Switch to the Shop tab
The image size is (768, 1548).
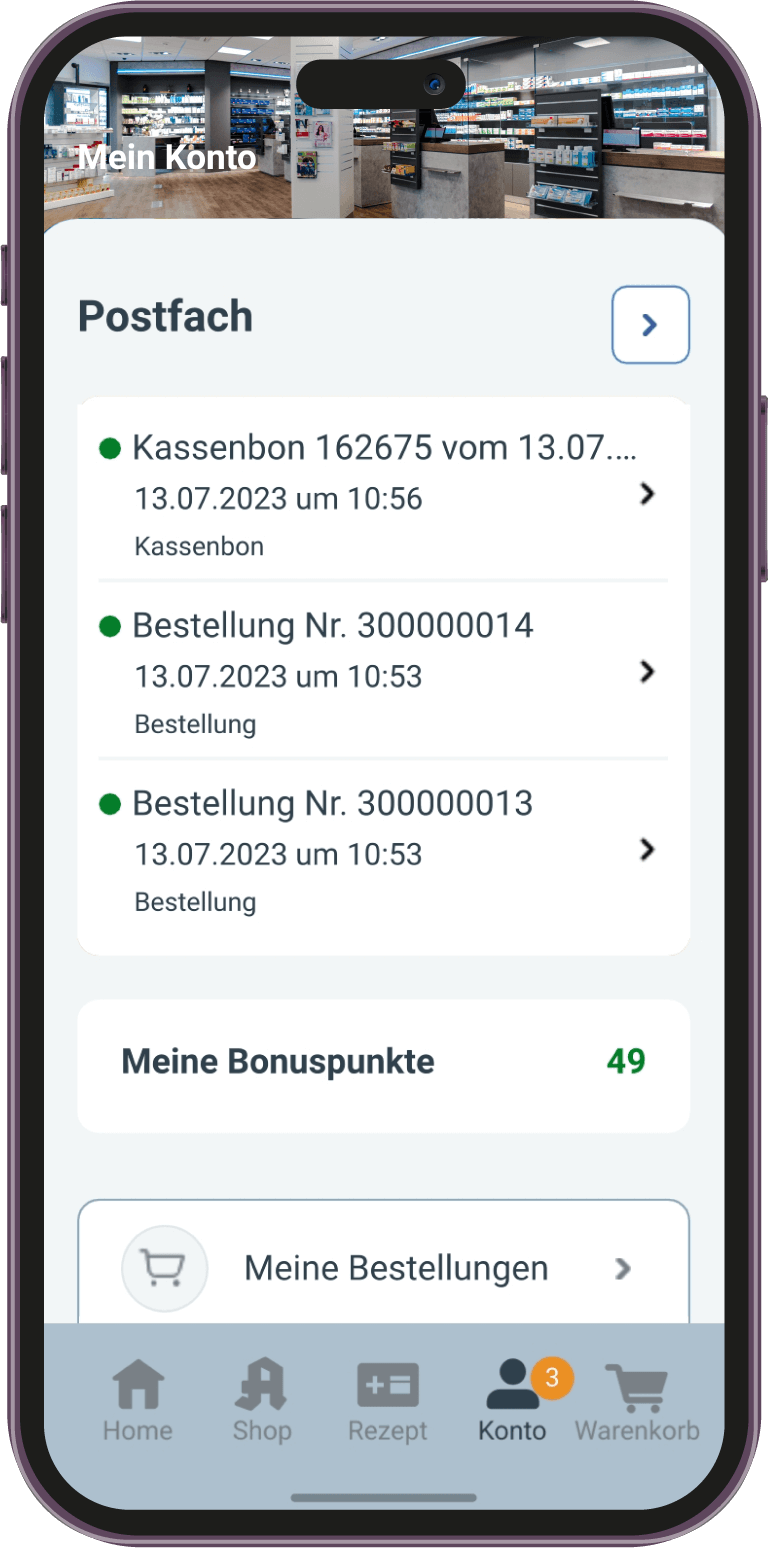[262, 1400]
